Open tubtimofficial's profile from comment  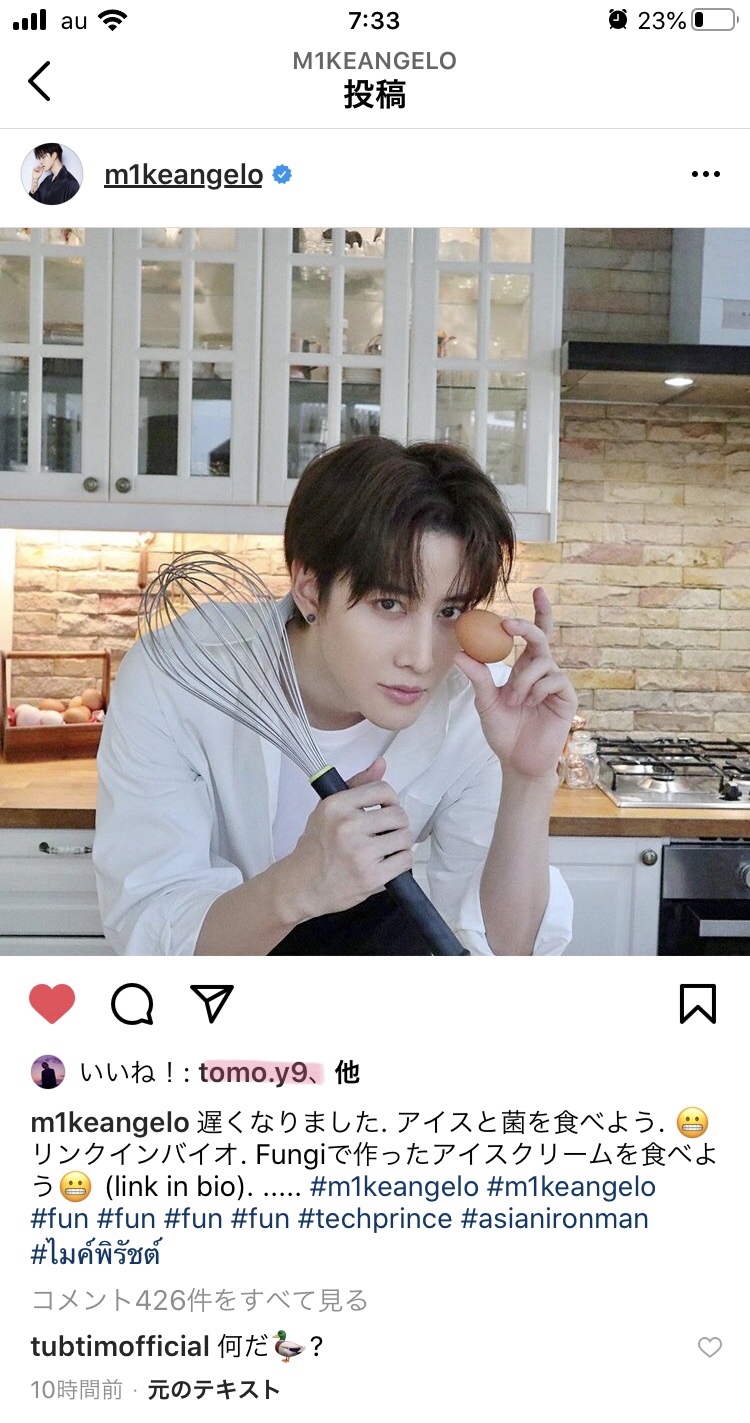click(120, 1346)
